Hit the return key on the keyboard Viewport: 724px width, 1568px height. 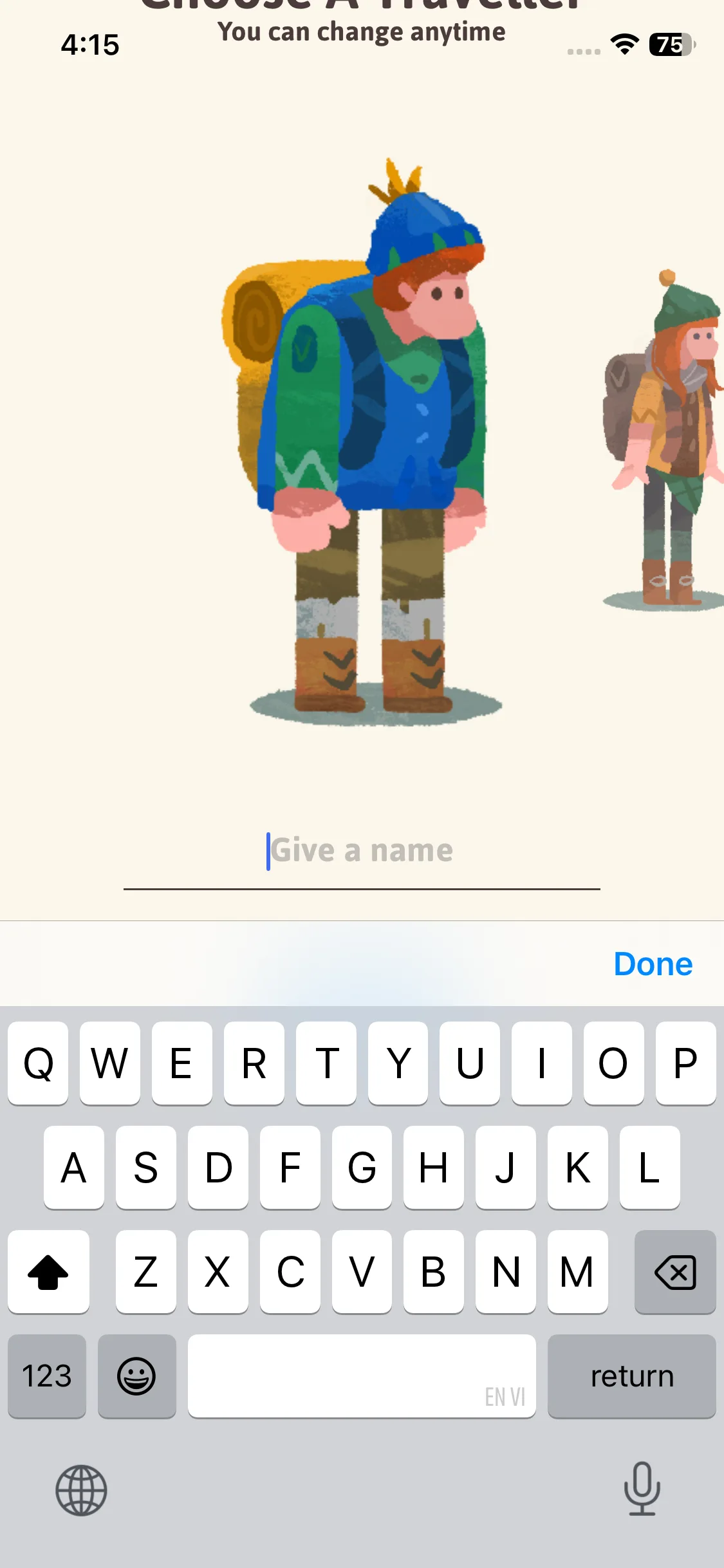631,1376
